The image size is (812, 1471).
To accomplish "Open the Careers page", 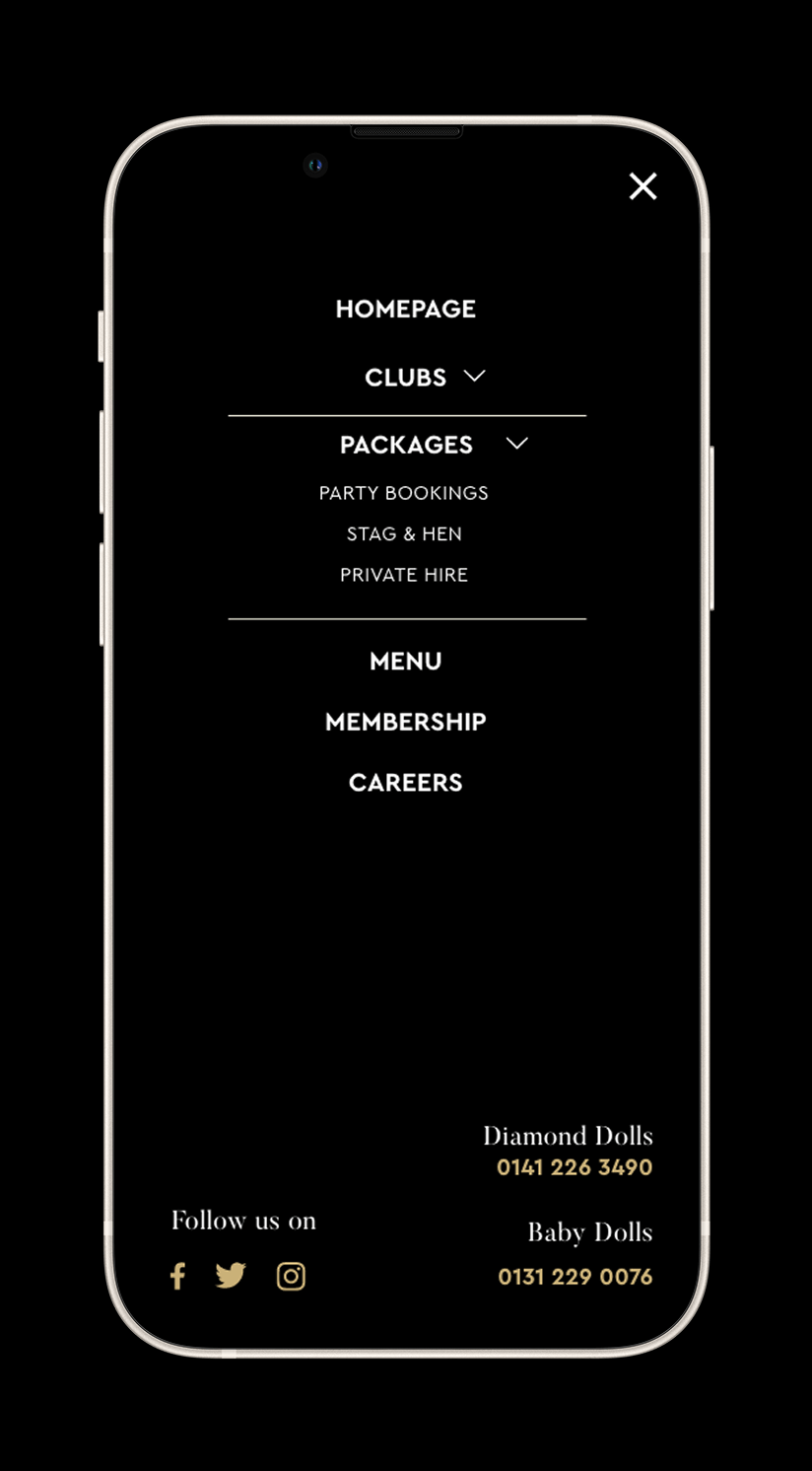I will click(x=405, y=783).
